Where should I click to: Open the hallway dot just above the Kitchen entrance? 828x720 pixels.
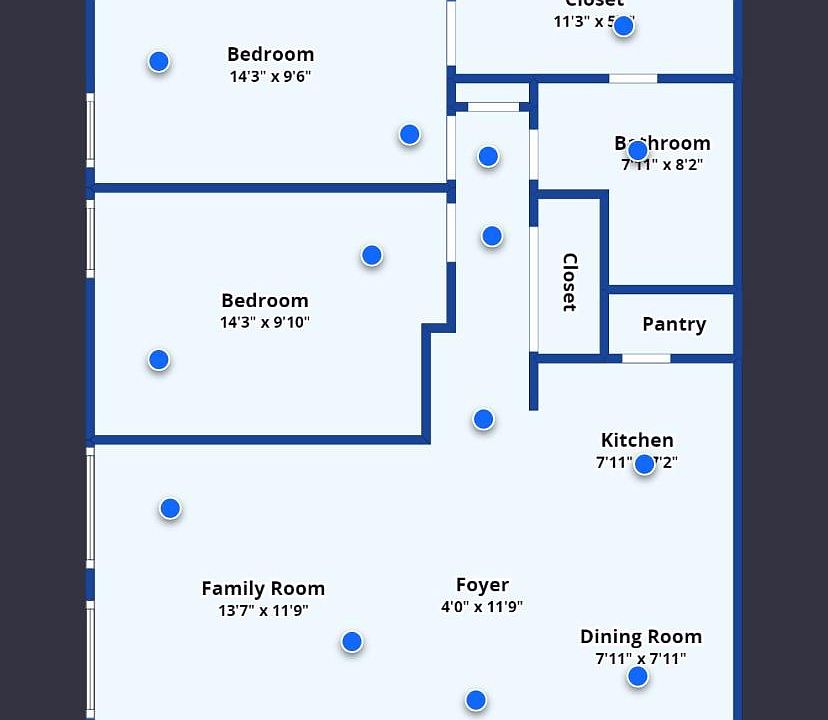(483, 419)
